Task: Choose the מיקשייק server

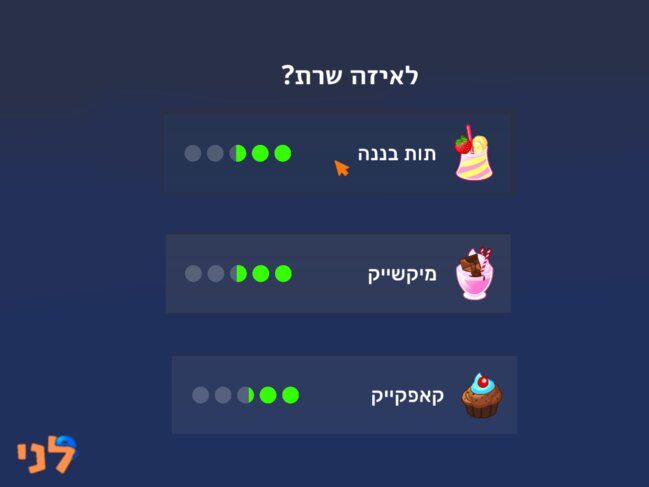Action: click(x=337, y=273)
